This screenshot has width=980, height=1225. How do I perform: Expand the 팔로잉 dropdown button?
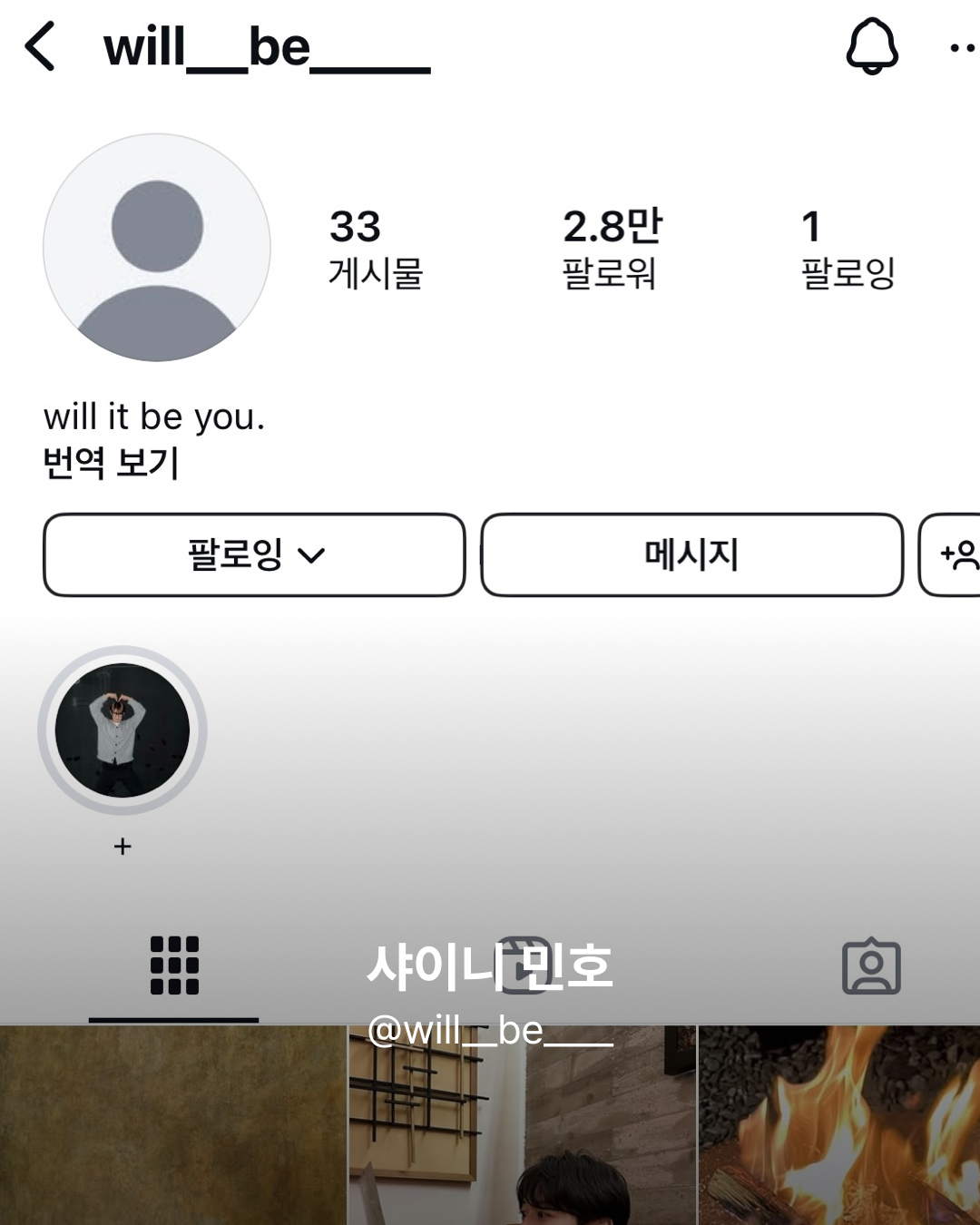254,554
